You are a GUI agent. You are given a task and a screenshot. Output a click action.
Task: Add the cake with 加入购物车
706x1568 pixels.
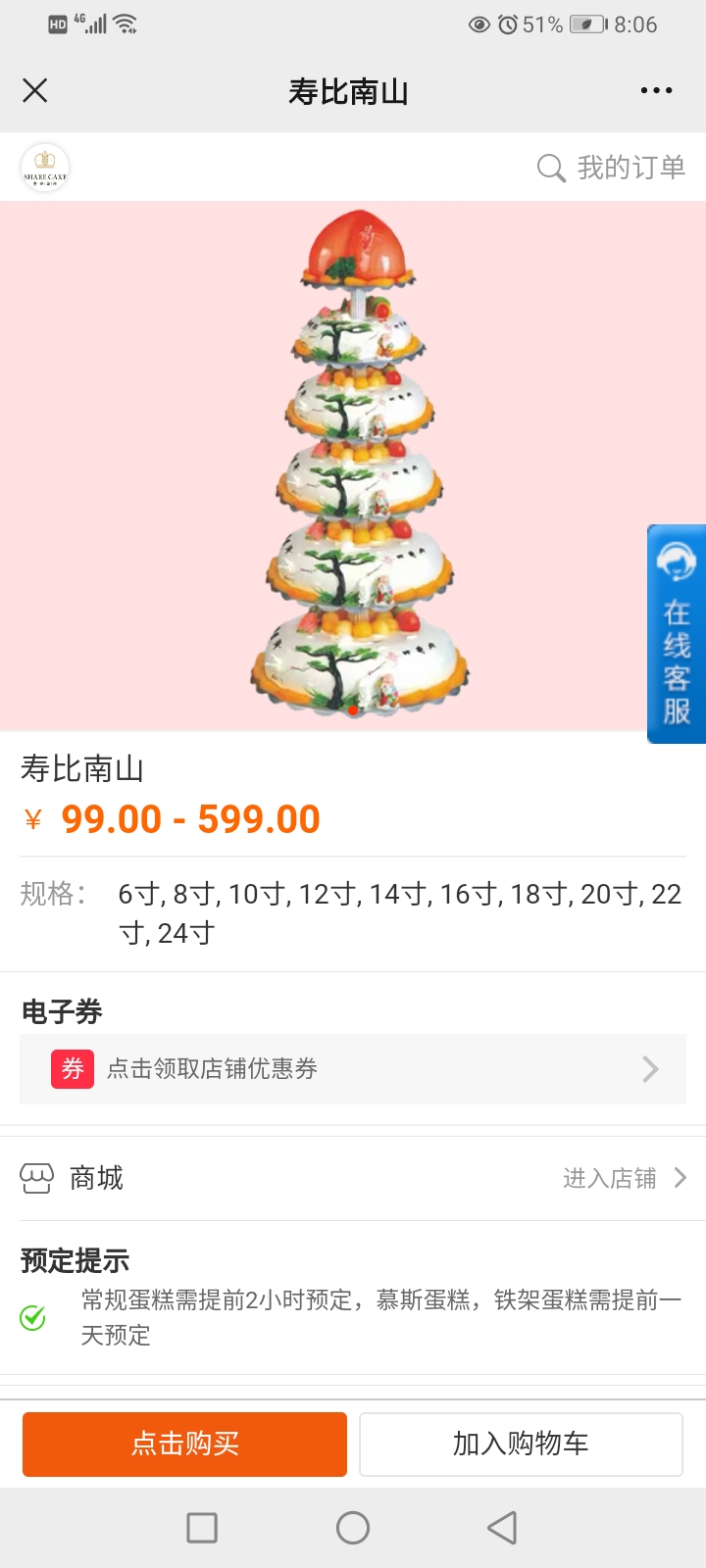coord(521,1444)
